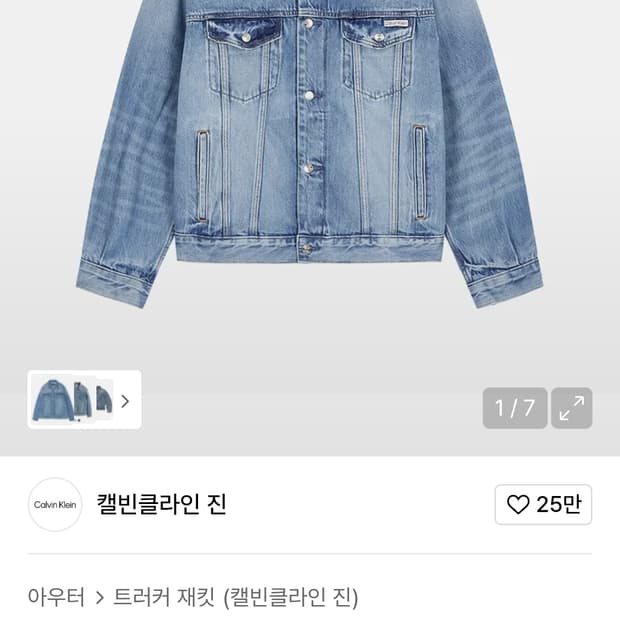Image resolution: width=620 pixels, height=620 pixels.
Task: Like the 캘빈클라인 진 brand (heart 25만)
Action: pos(543,505)
